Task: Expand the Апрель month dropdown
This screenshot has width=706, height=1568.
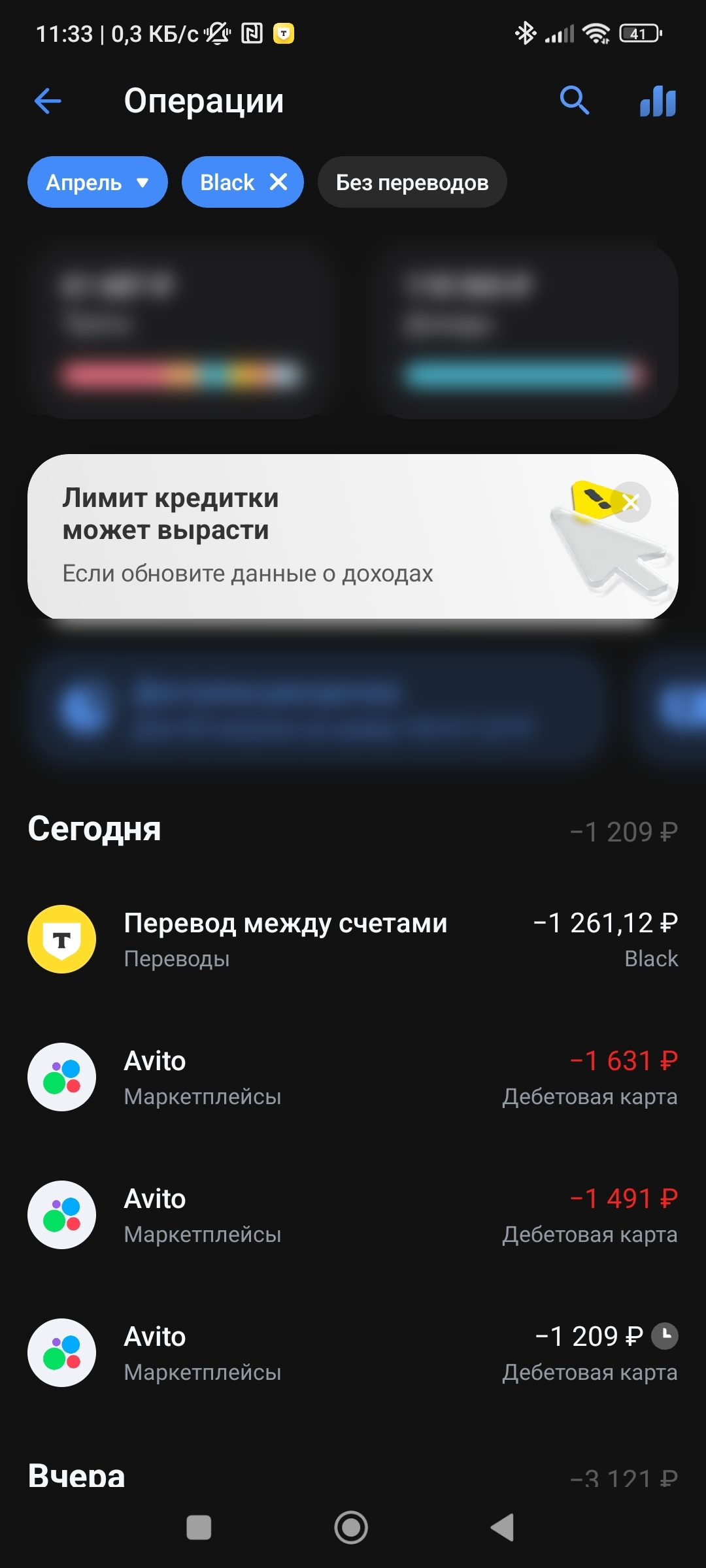Action: [97, 182]
